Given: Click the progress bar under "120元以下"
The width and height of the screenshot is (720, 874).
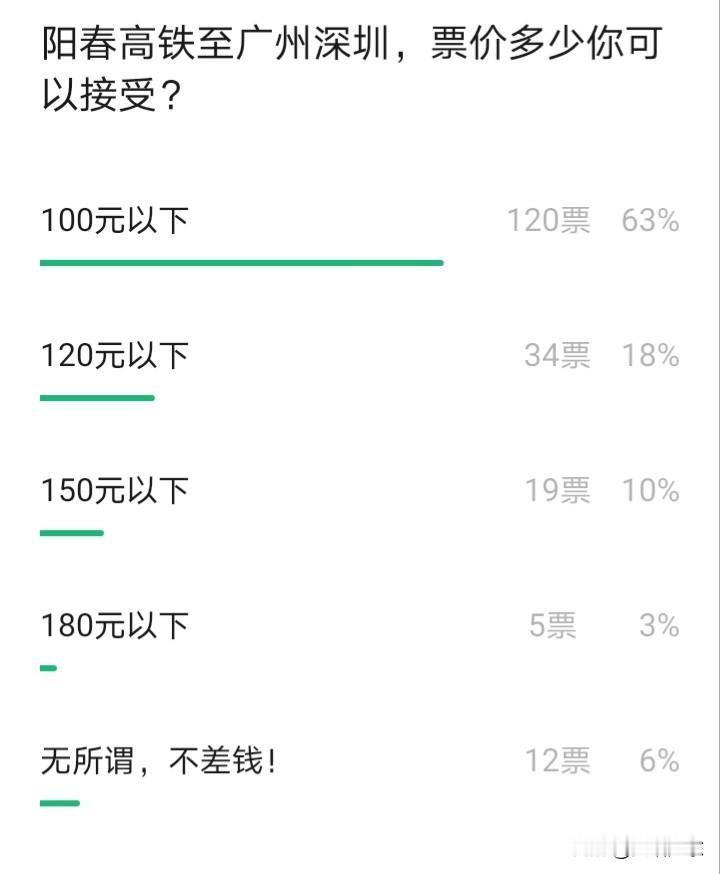Looking at the screenshot, I should click(98, 397).
